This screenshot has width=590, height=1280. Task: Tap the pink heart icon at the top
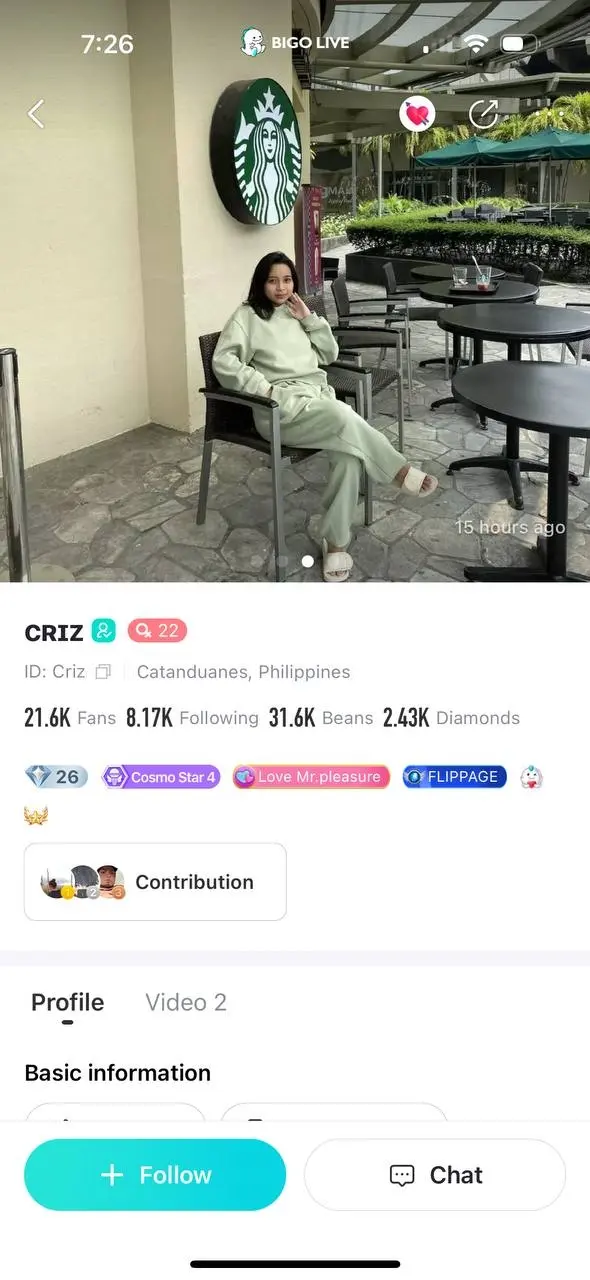click(x=417, y=114)
